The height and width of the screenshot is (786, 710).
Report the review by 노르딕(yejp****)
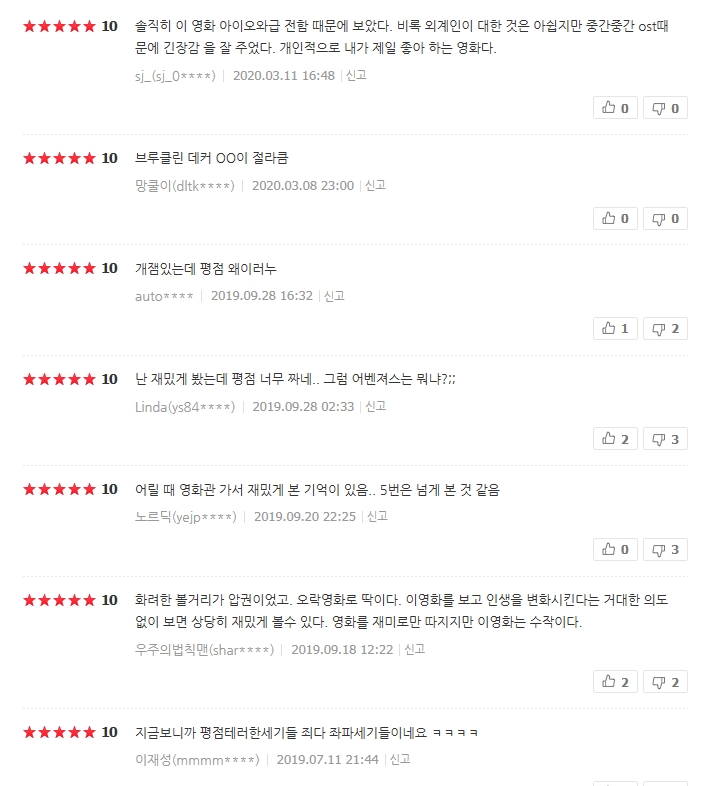377,517
